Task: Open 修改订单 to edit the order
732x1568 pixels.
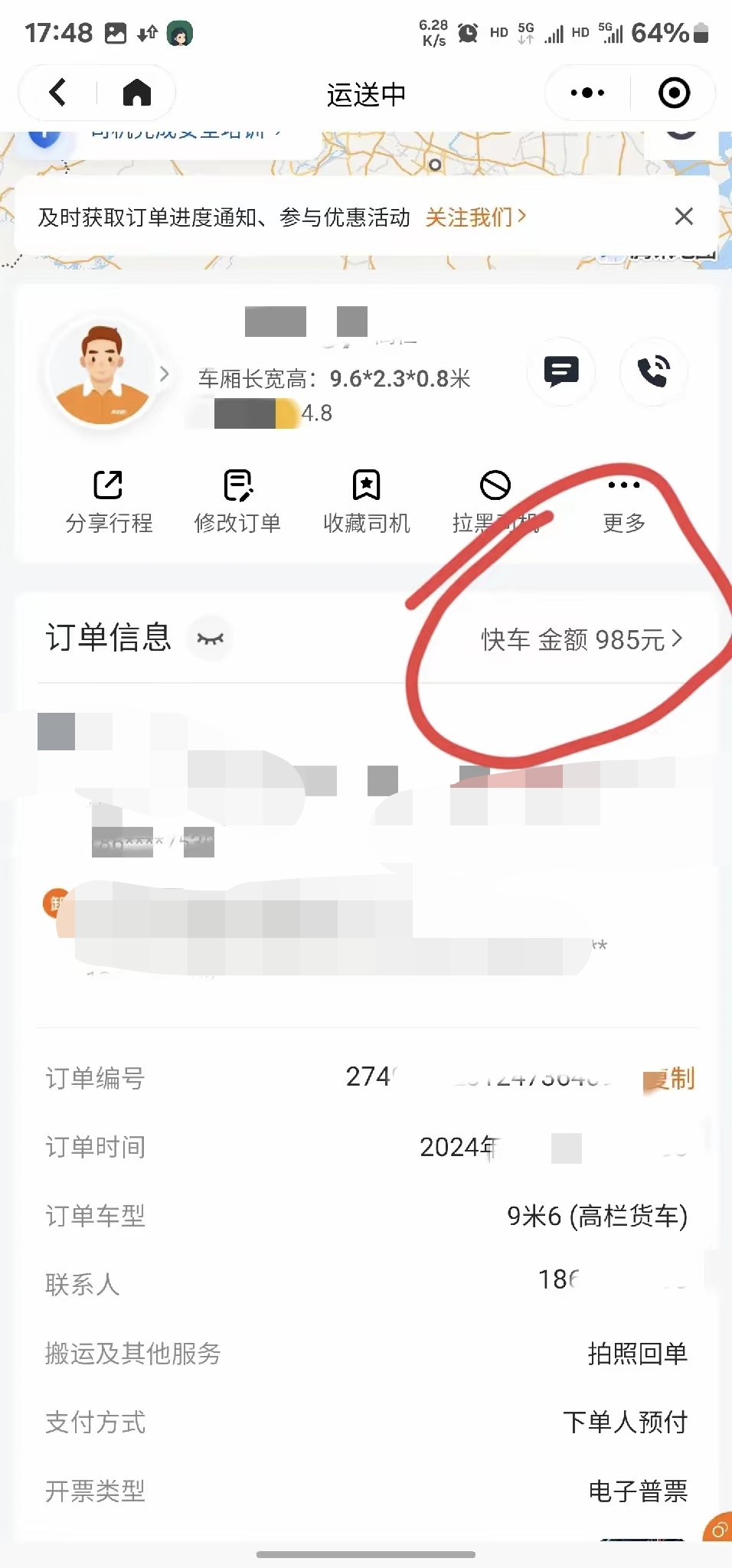Action: (x=237, y=501)
